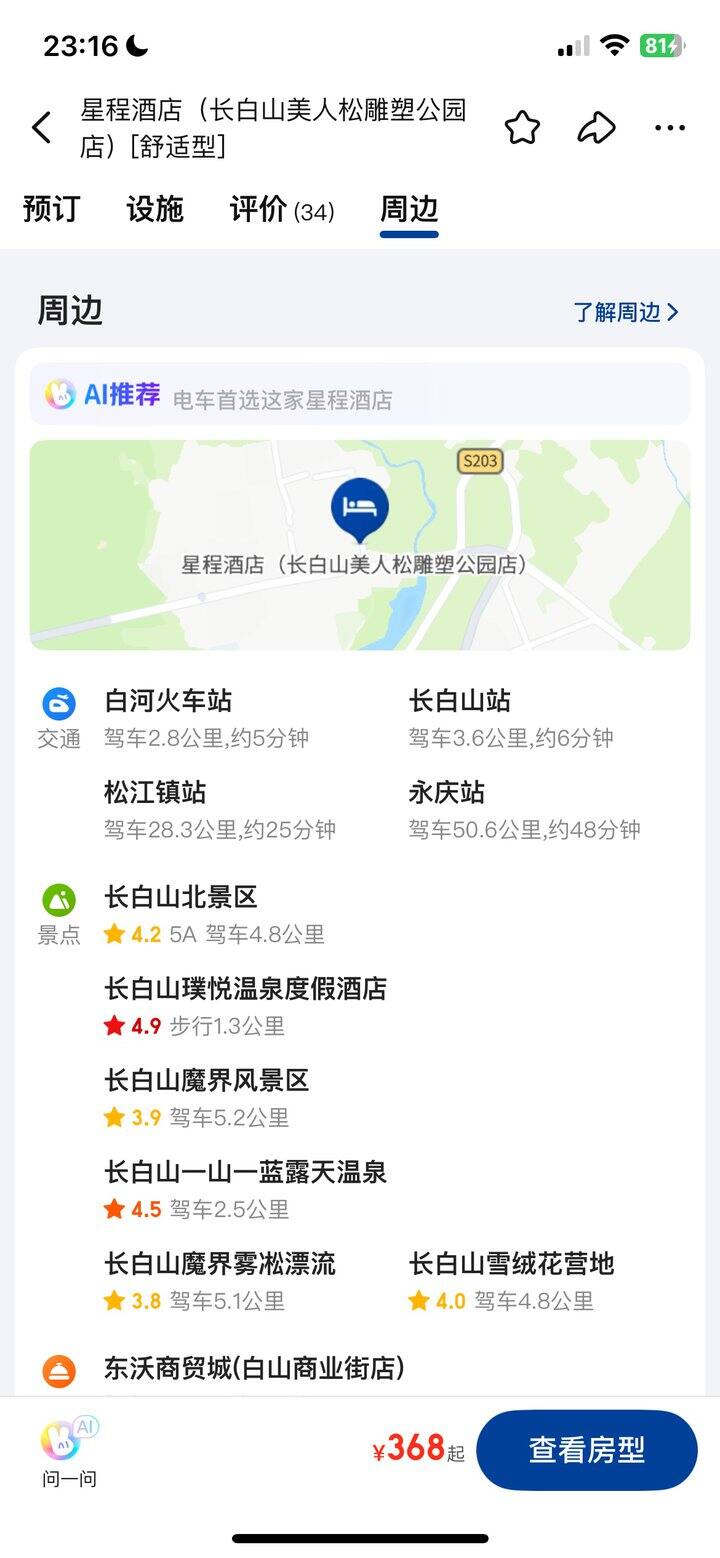Go back from the hotel page

tap(42, 128)
